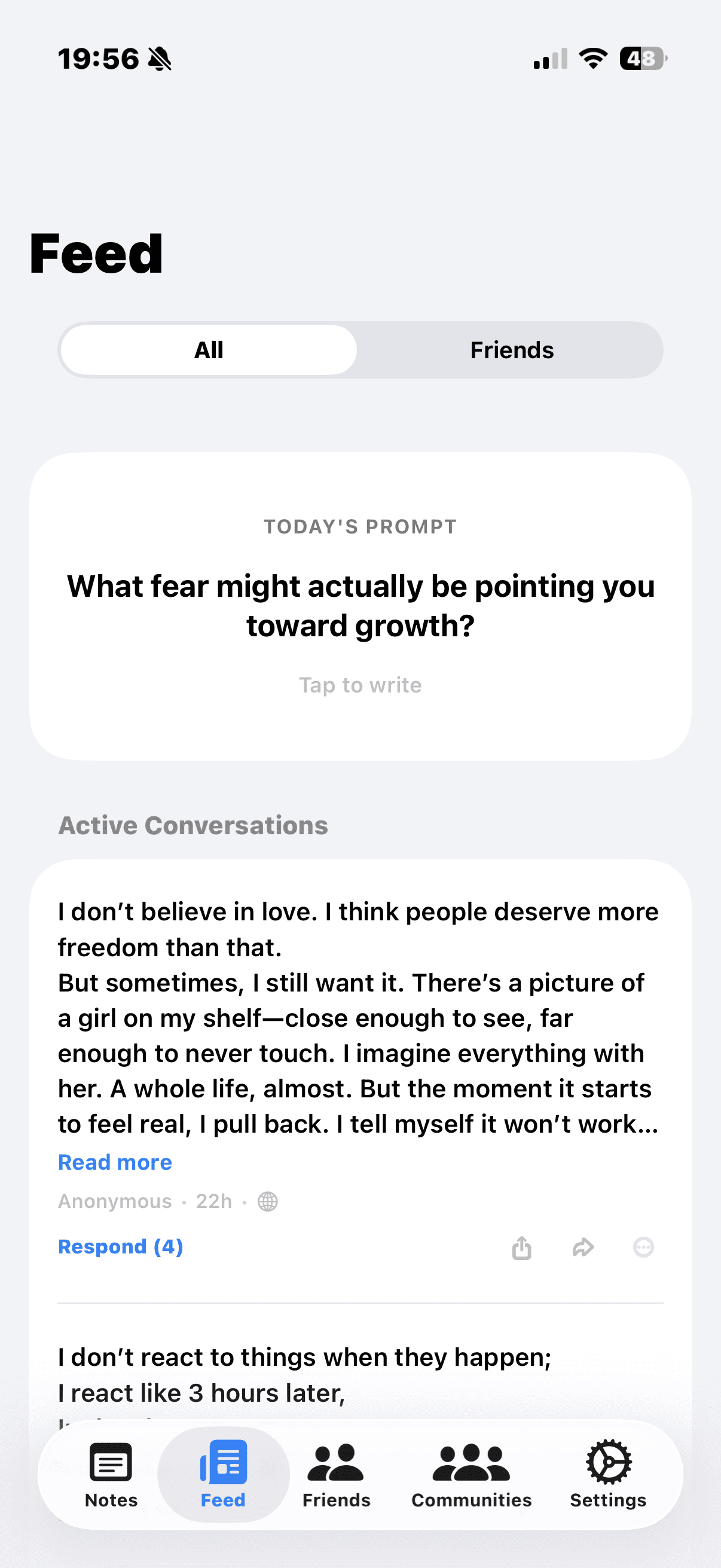Open the Settings tab
The width and height of the screenshot is (721, 1568).
pyautogui.click(x=608, y=1474)
